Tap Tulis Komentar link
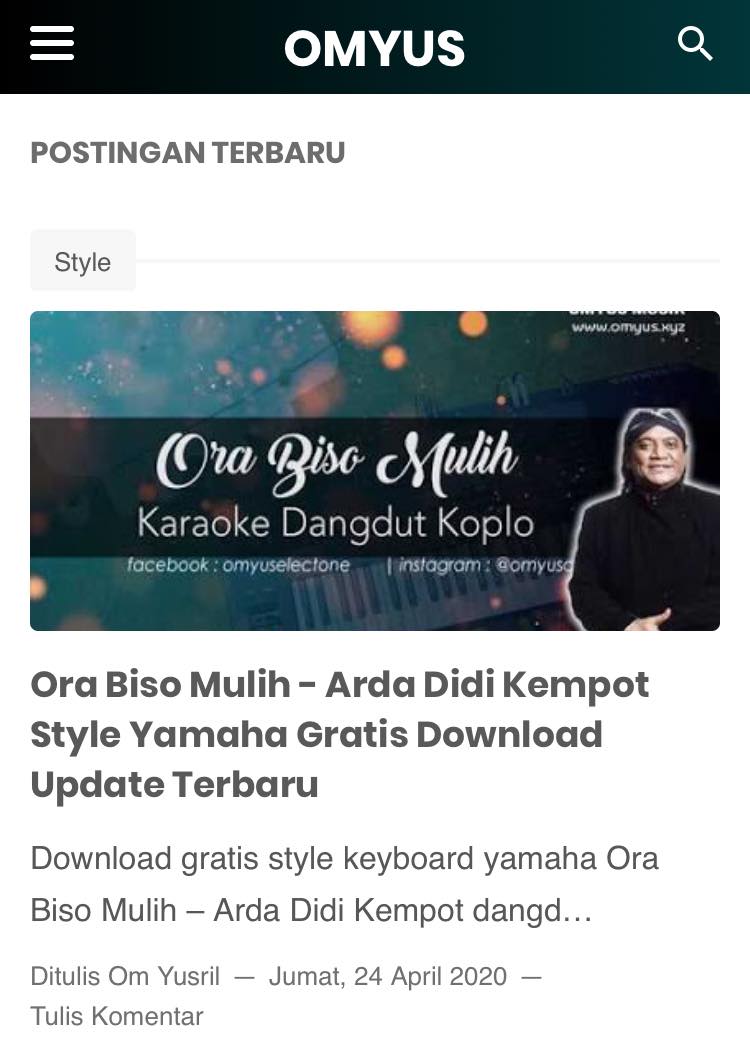 (x=117, y=1016)
